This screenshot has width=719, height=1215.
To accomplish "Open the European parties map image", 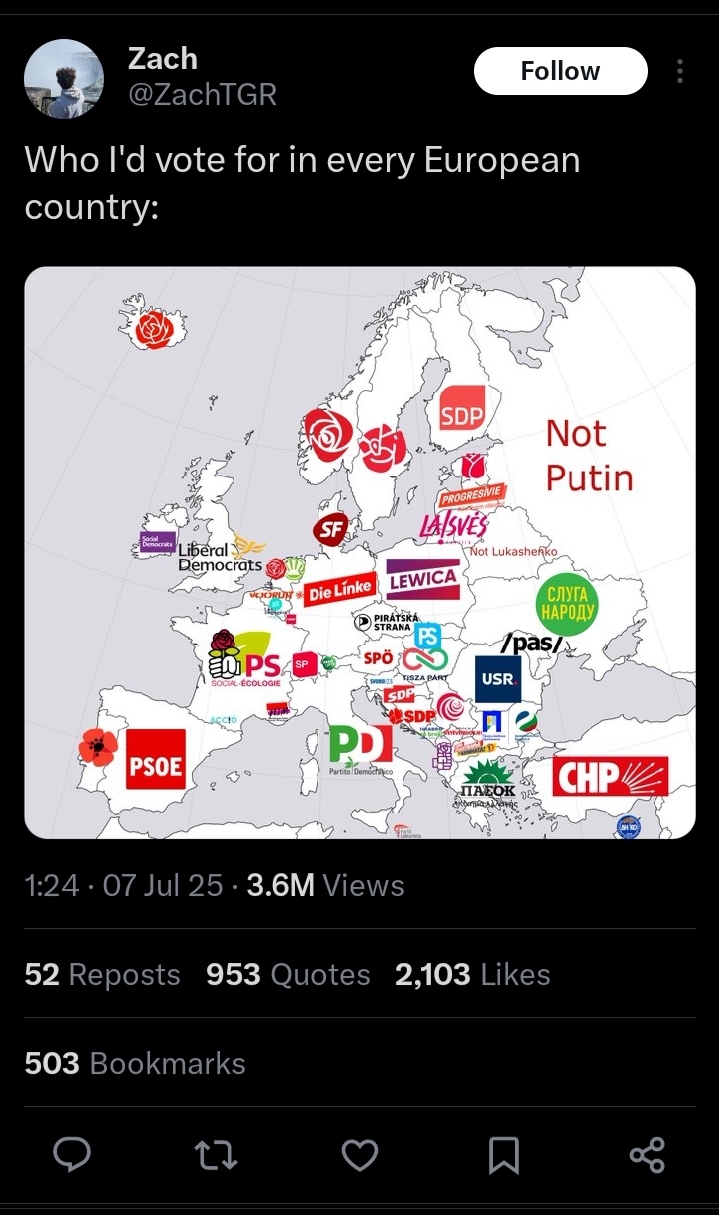I will point(360,553).
